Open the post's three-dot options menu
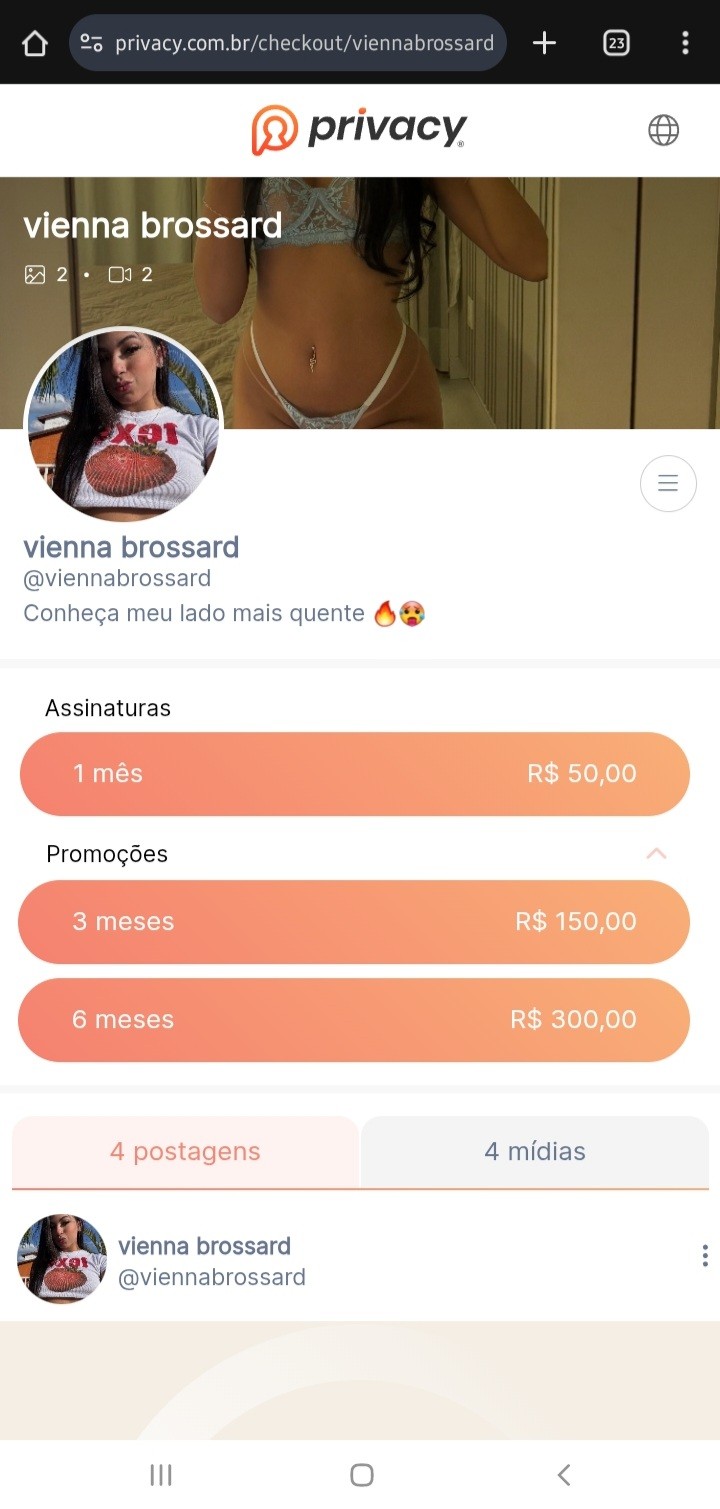 tap(705, 1256)
